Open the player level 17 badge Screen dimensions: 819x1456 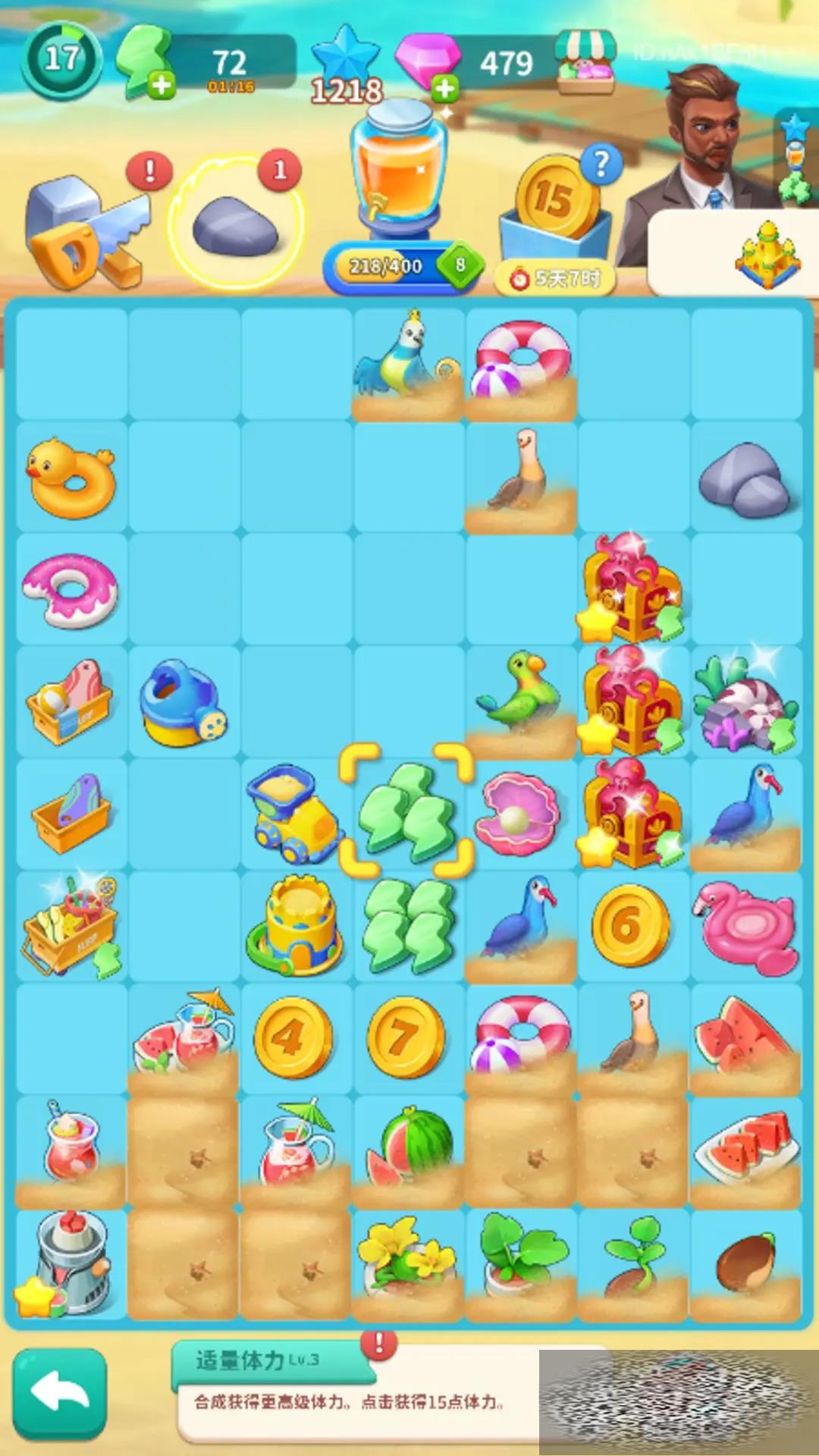pos(61,61)
